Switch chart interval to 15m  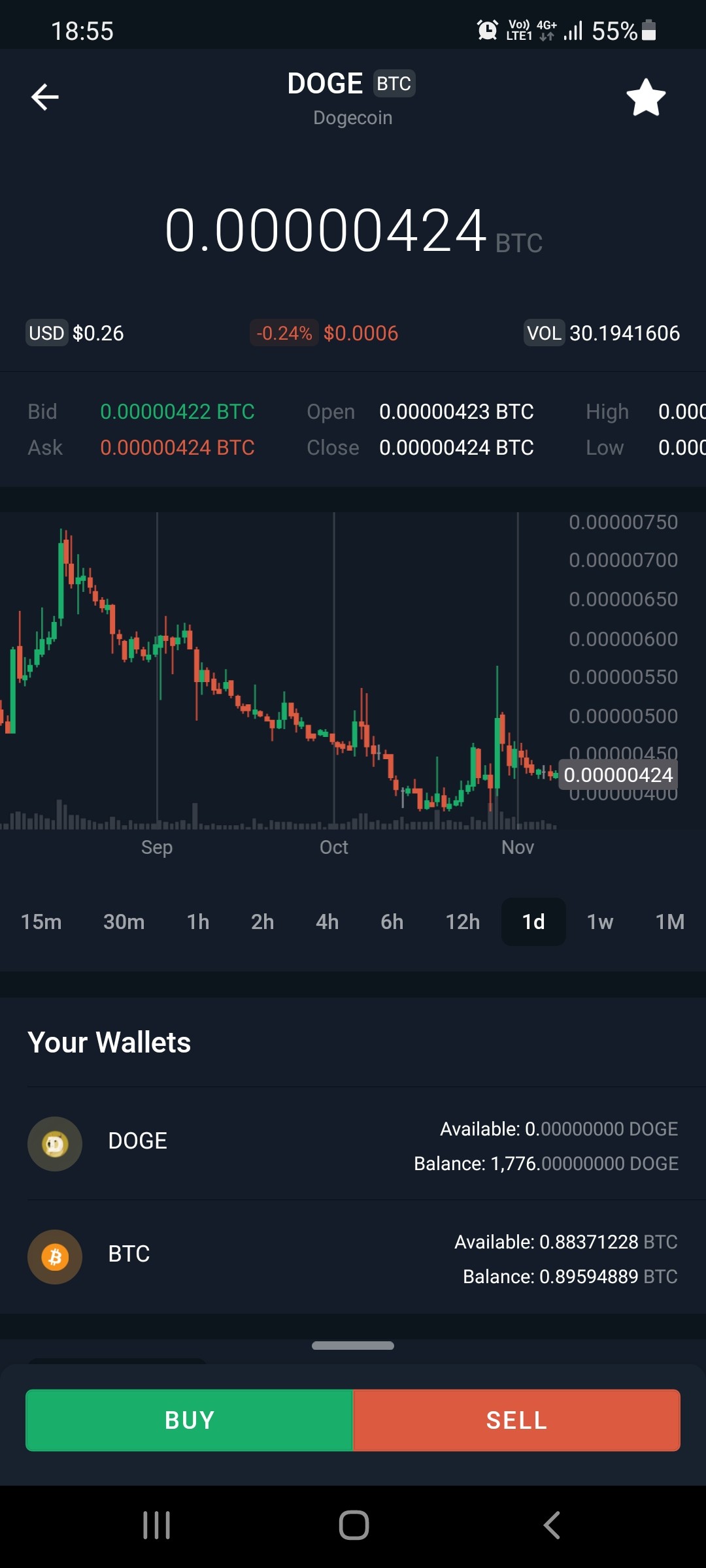[41, 922]
